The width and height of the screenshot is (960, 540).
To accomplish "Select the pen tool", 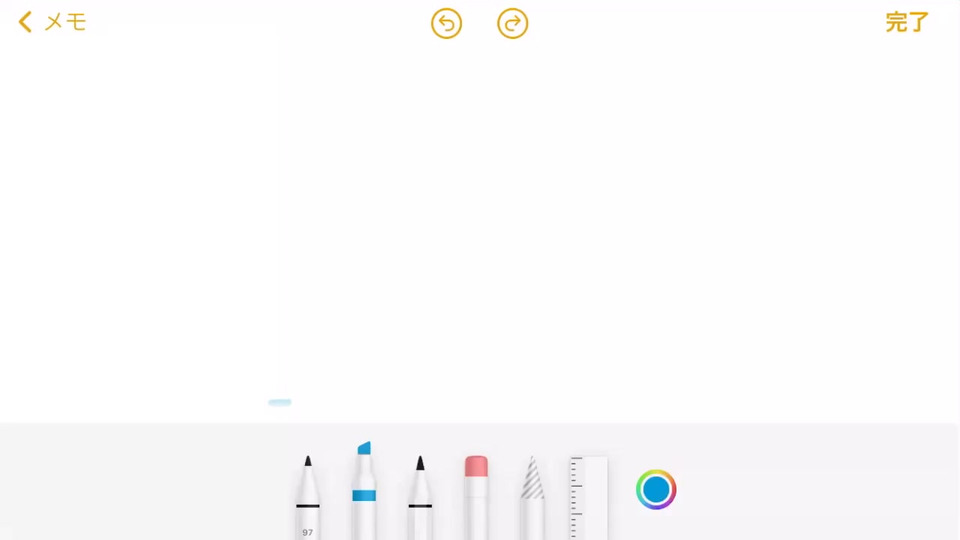I will 307,497.
